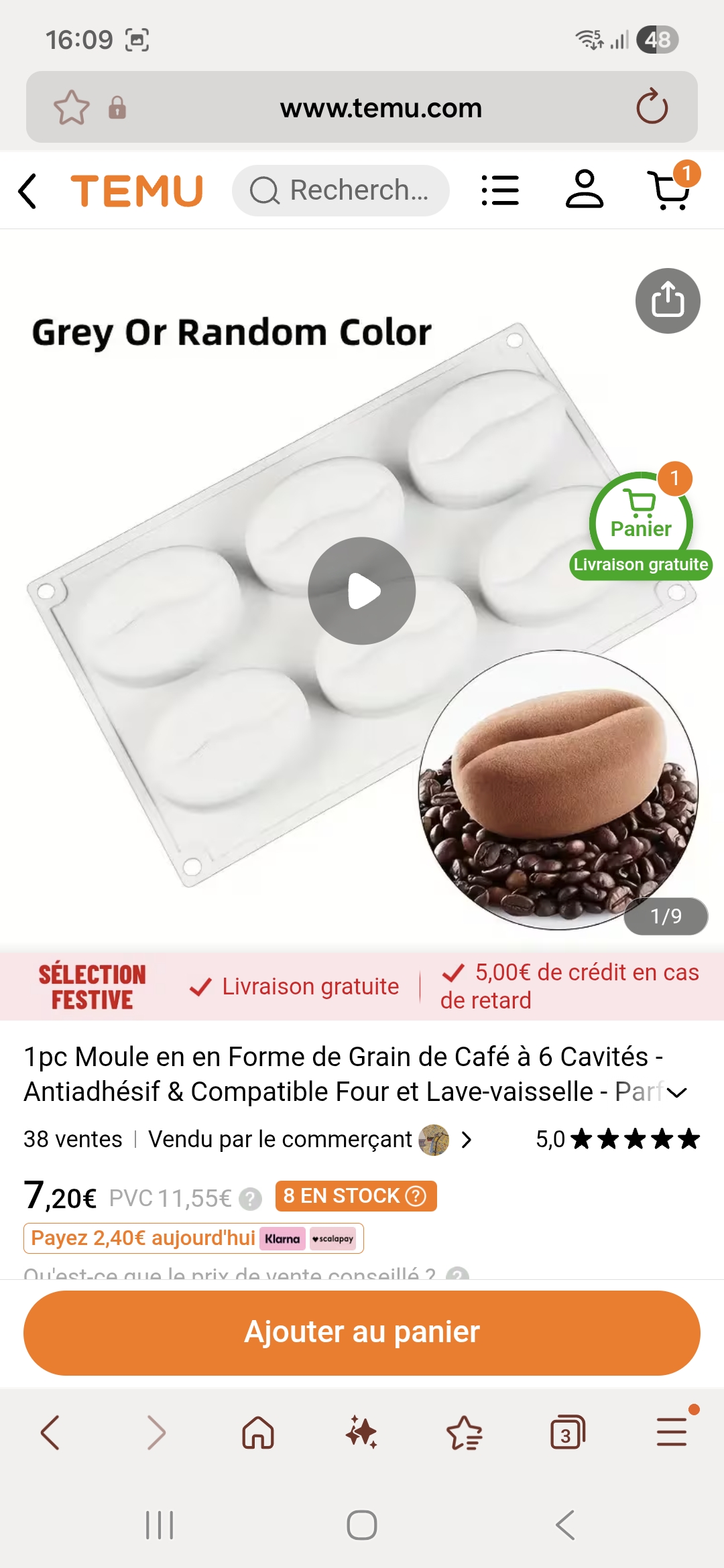Expand the full product title
The image size is (724, 1568).
point(677,1093)
